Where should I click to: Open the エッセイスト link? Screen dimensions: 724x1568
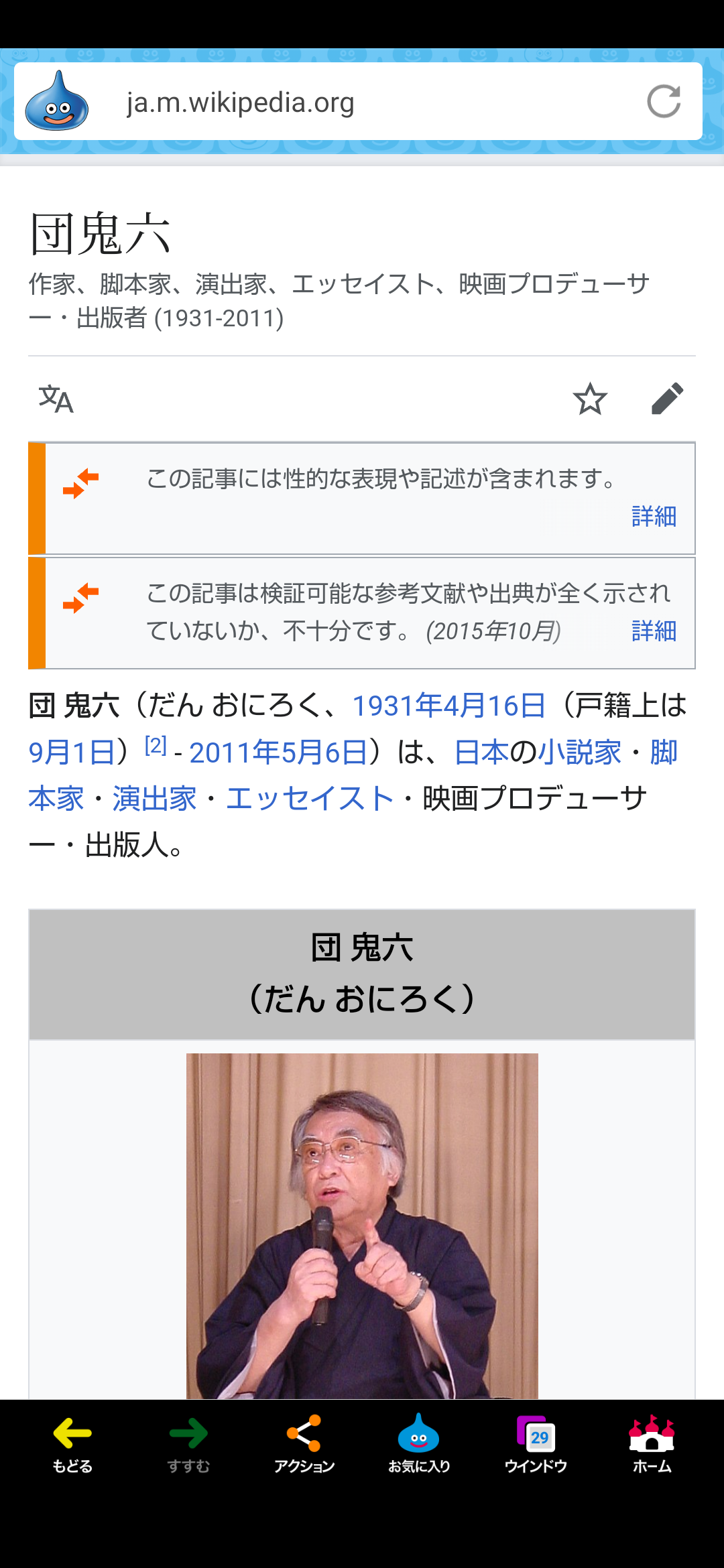pyautogui.click(x=310, y=799)
